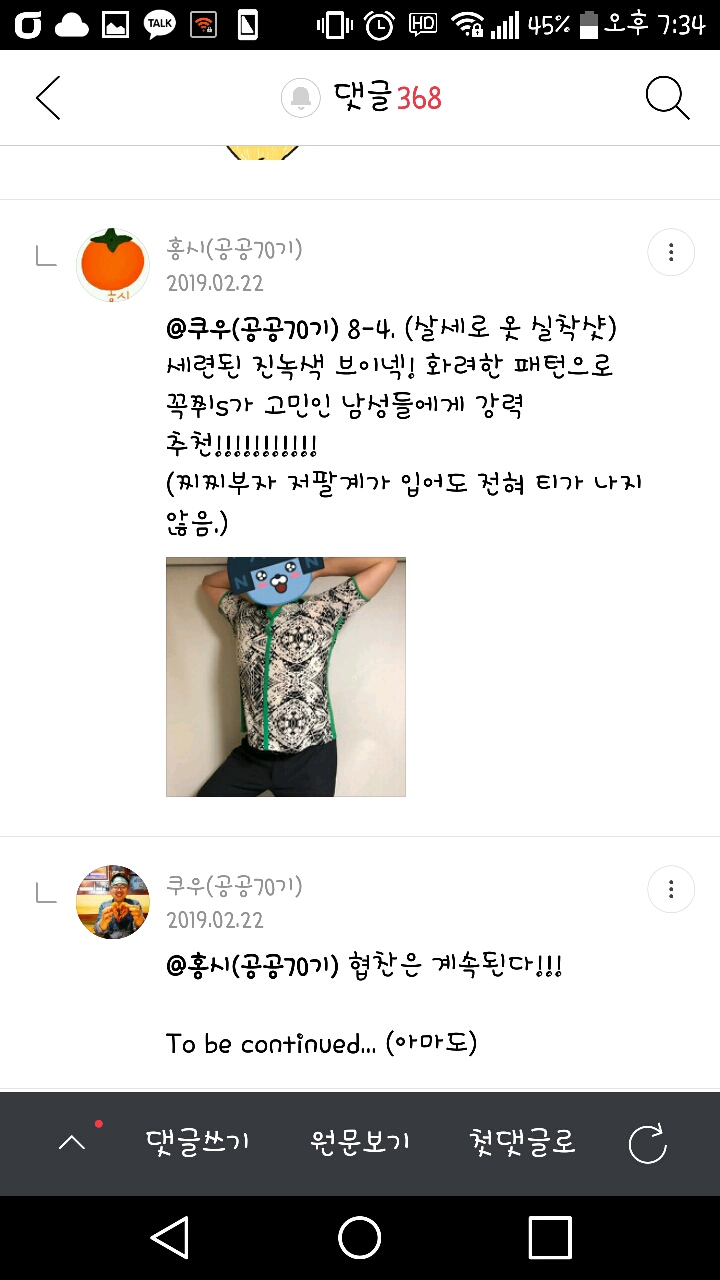720x1280 pixels.
Task: Open overflow menu on 홍시's comment
Action: [x=671, y=252]
